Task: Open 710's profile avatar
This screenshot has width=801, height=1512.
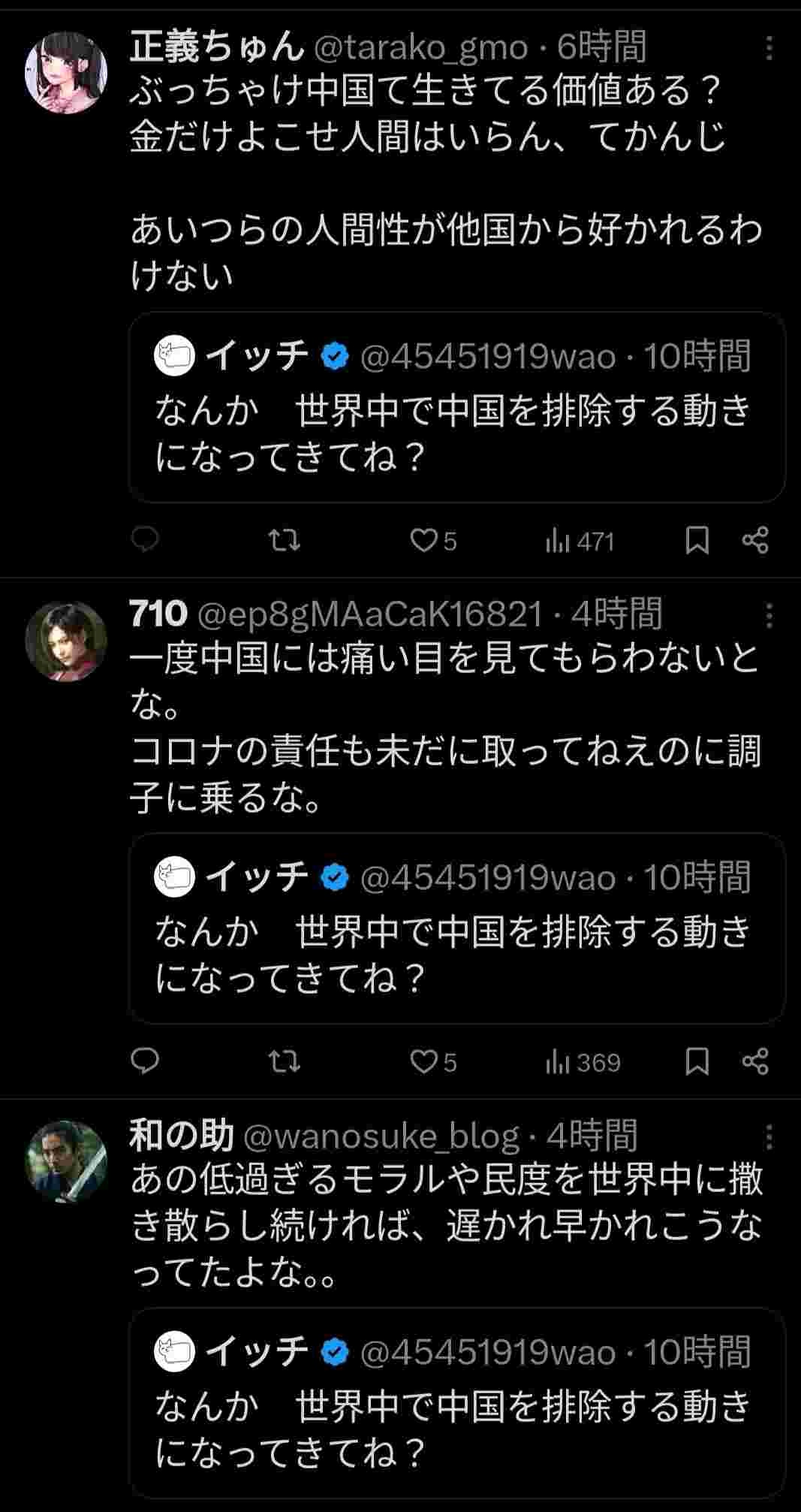Action: pyautogui.click(x=66, y=641)
